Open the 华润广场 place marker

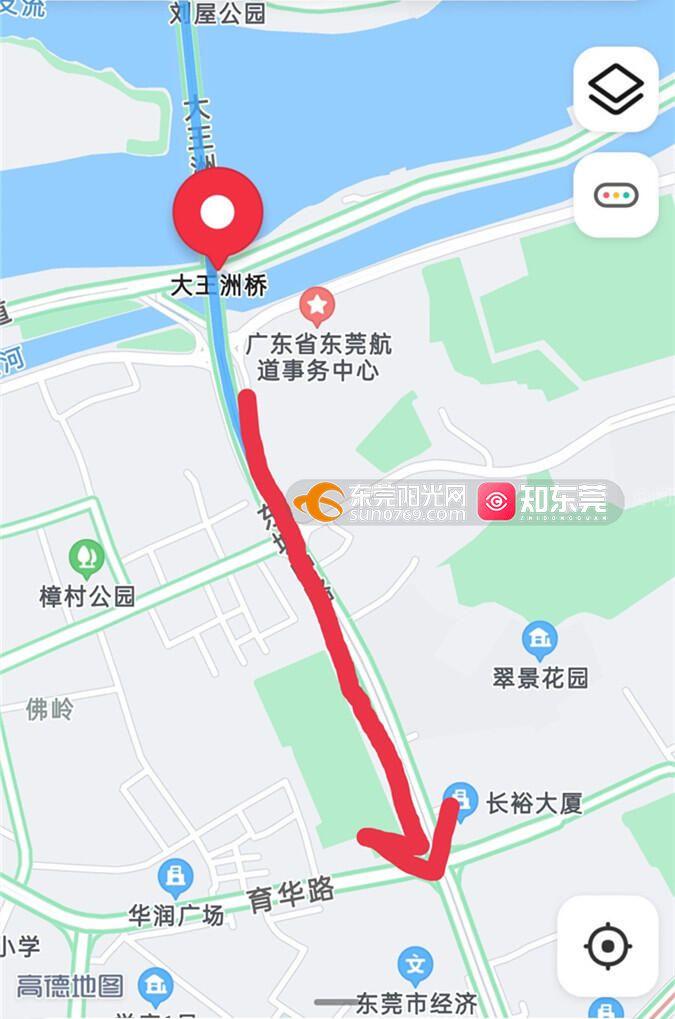click(x=176, y=877)
